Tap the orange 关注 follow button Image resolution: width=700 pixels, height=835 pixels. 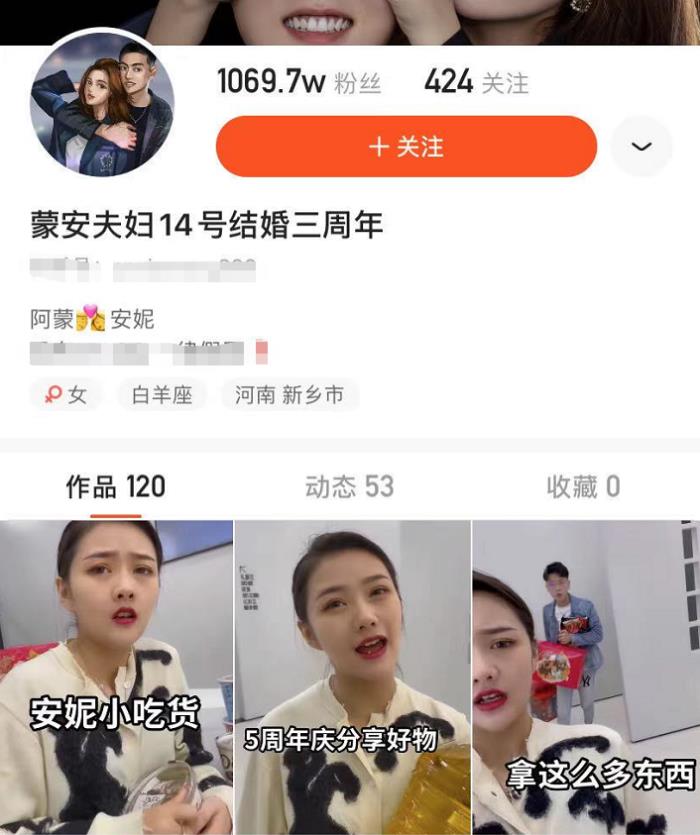(406, 147)
